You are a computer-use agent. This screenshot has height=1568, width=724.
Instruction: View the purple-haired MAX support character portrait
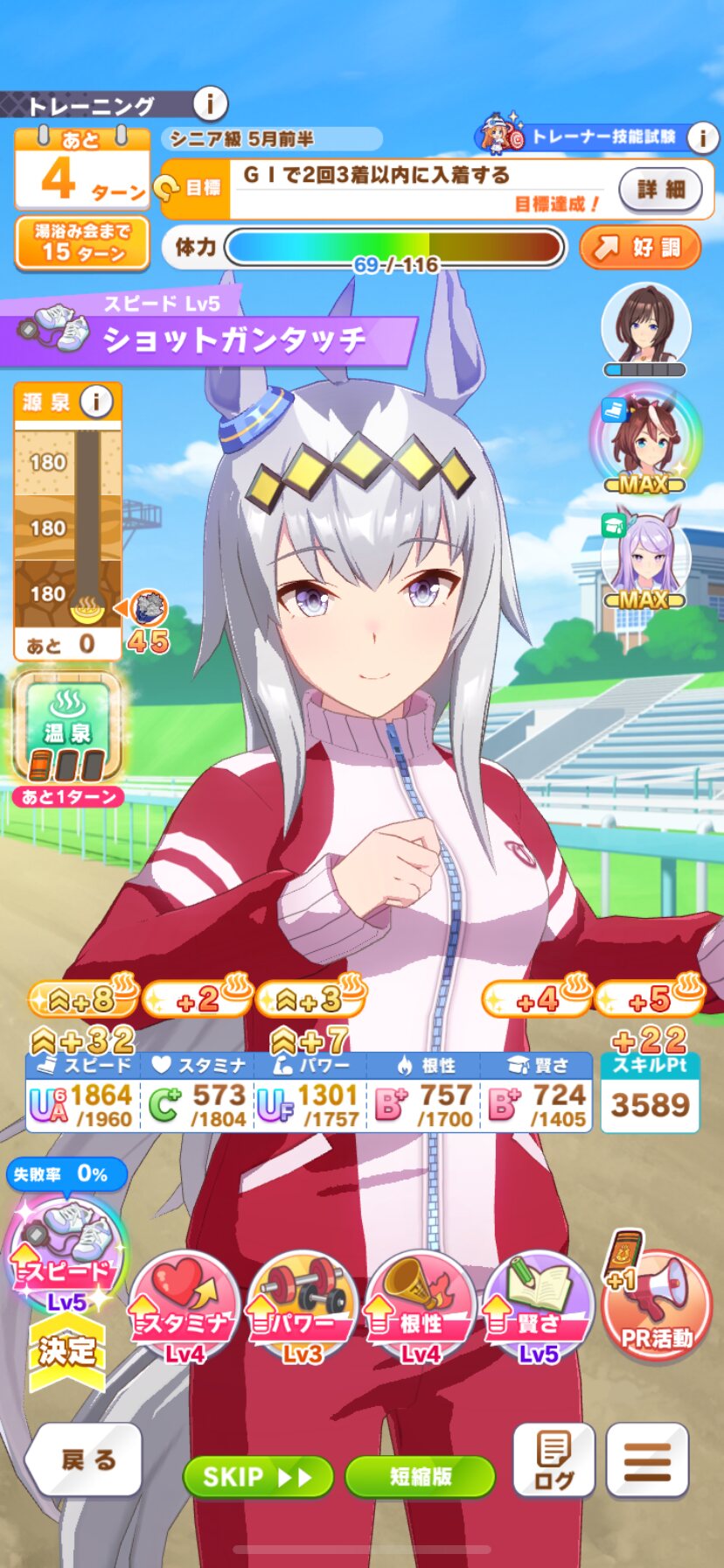(645, 560)
